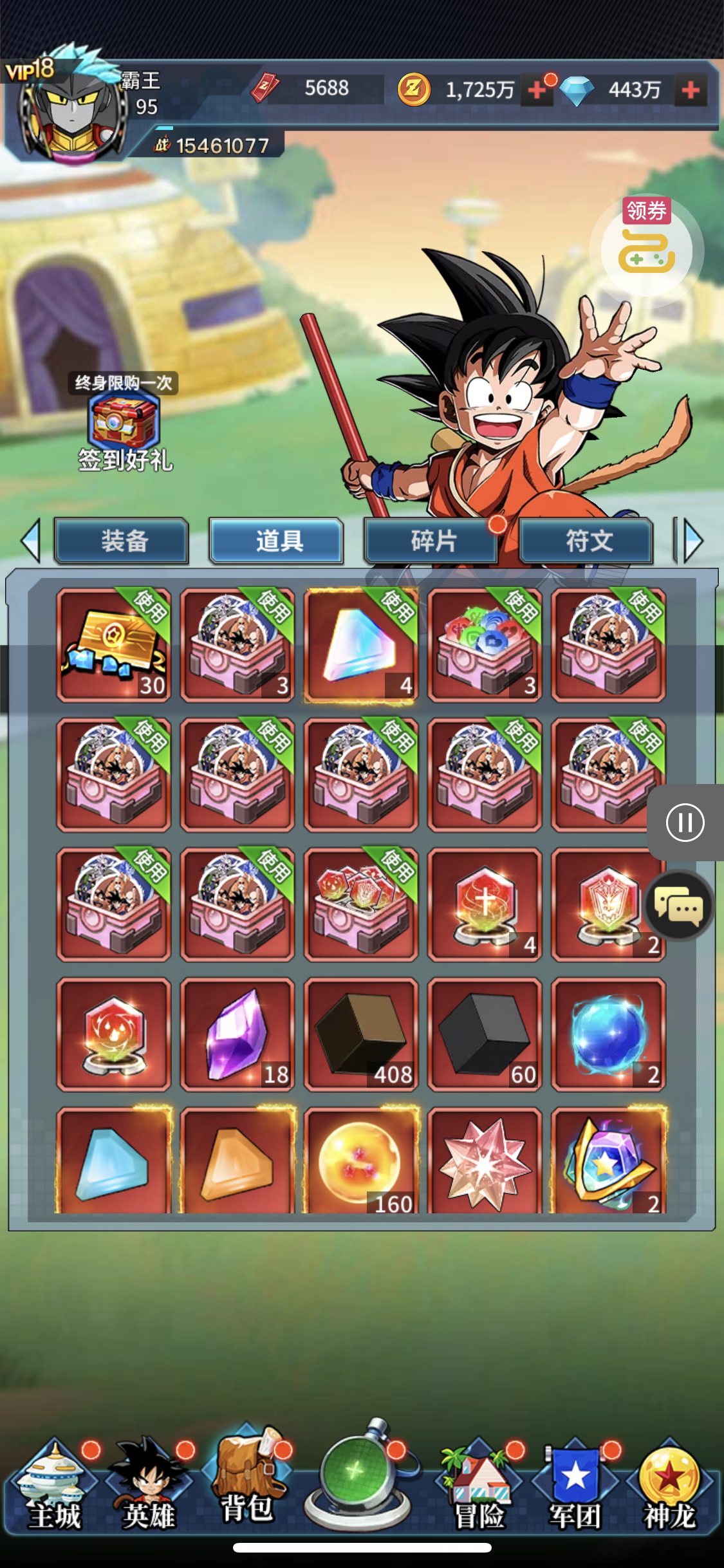724x1568 pixels.
Task: Go to 主城 main city
Action: [54, 1490]
